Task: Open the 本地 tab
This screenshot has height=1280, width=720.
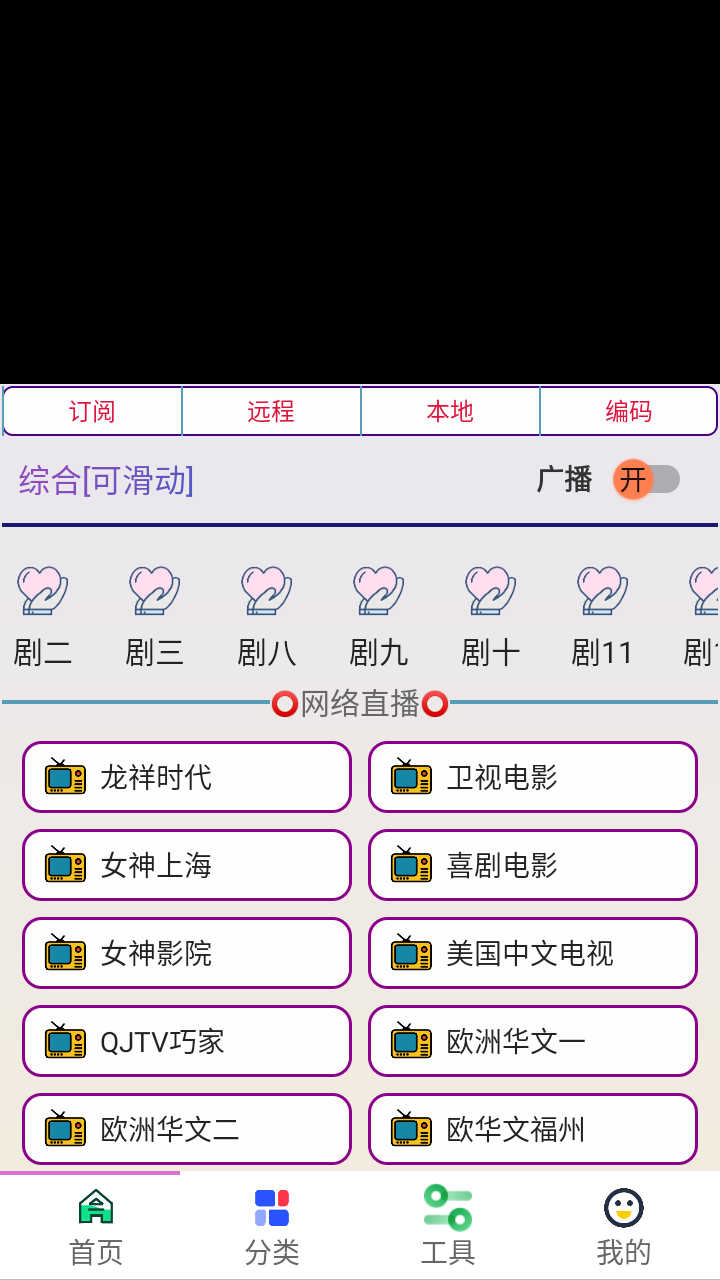Action: (x=450, y=411)
